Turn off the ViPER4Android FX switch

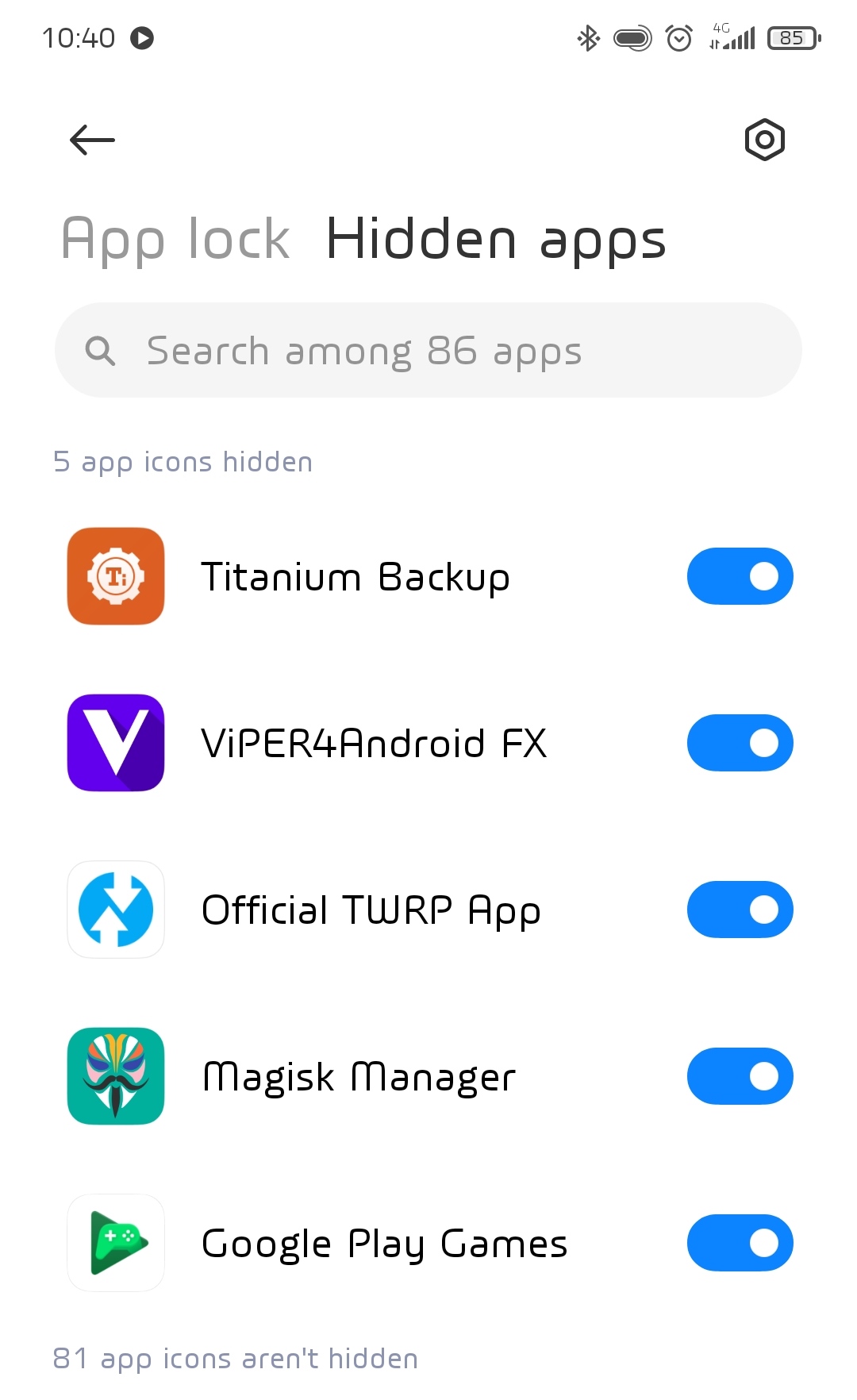(740, 743)
